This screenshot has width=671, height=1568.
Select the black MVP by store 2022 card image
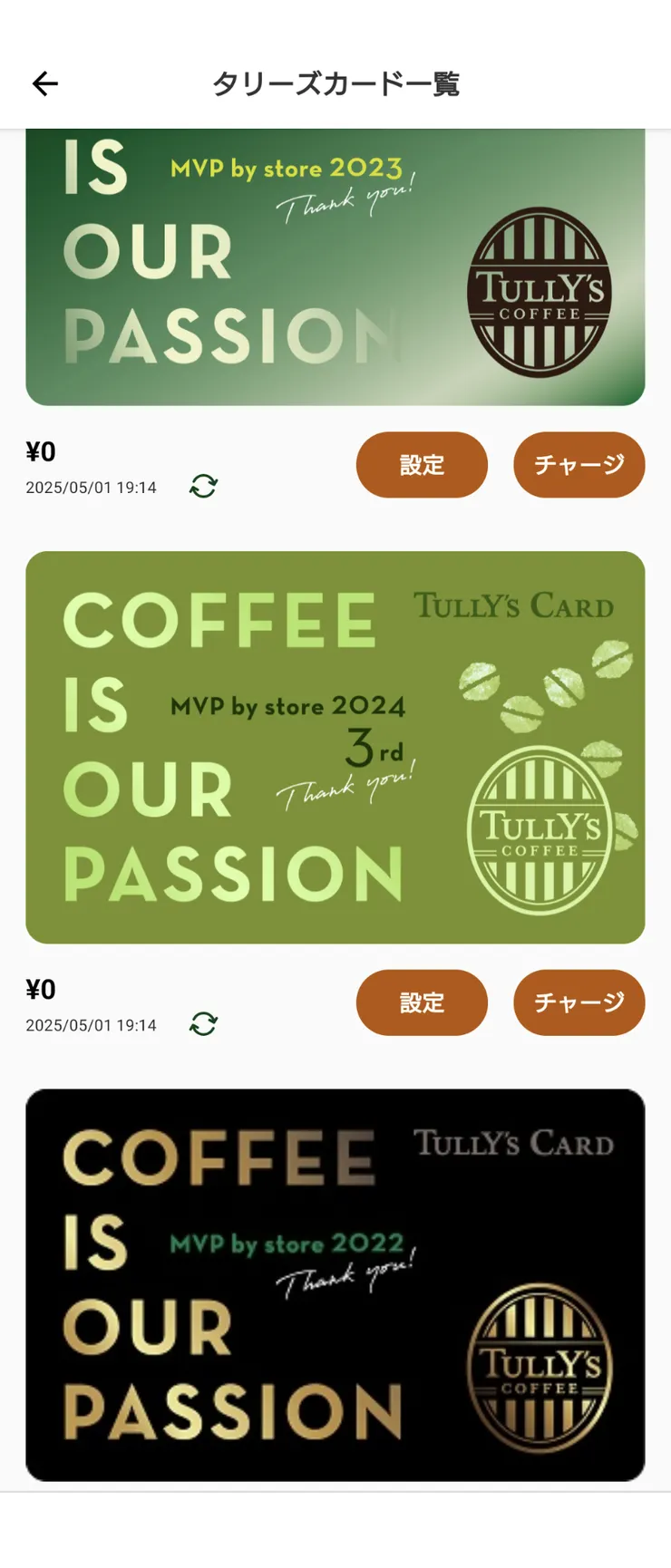point(335,1287)
